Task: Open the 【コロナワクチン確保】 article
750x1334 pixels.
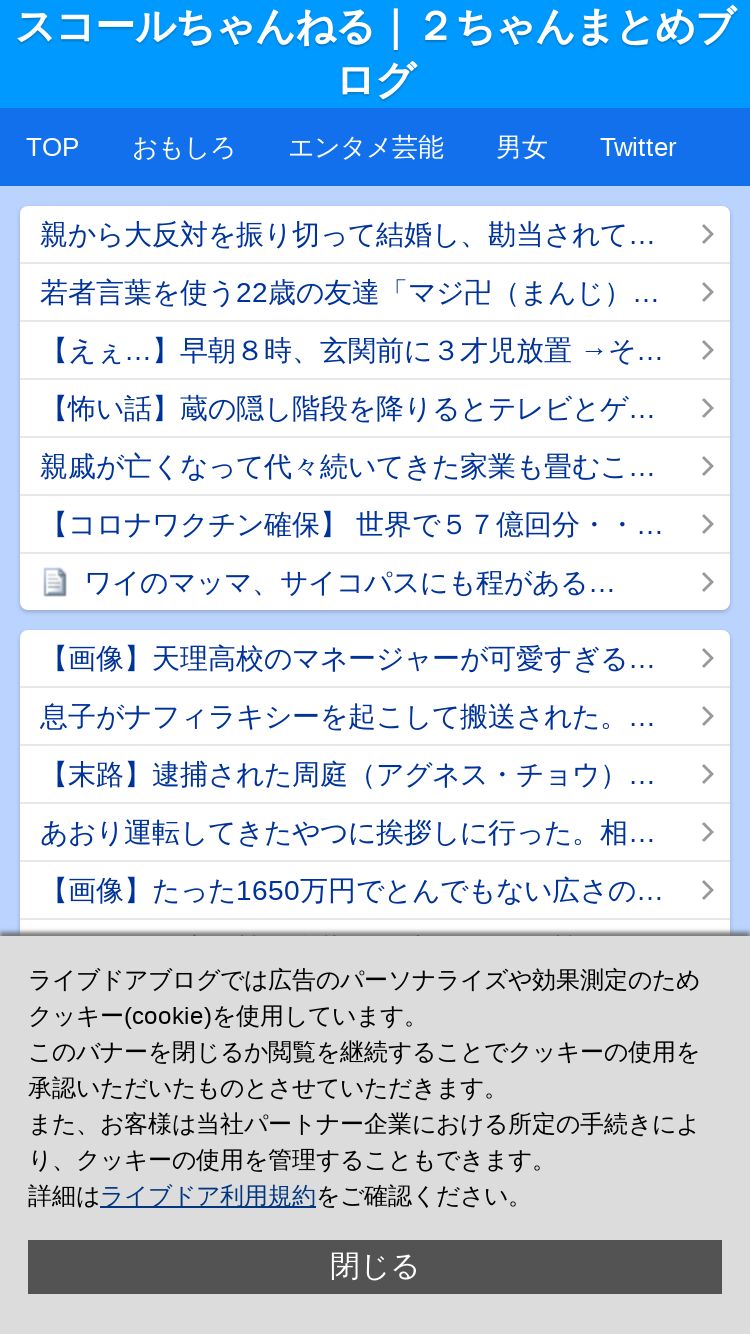Action: (375, 525)
